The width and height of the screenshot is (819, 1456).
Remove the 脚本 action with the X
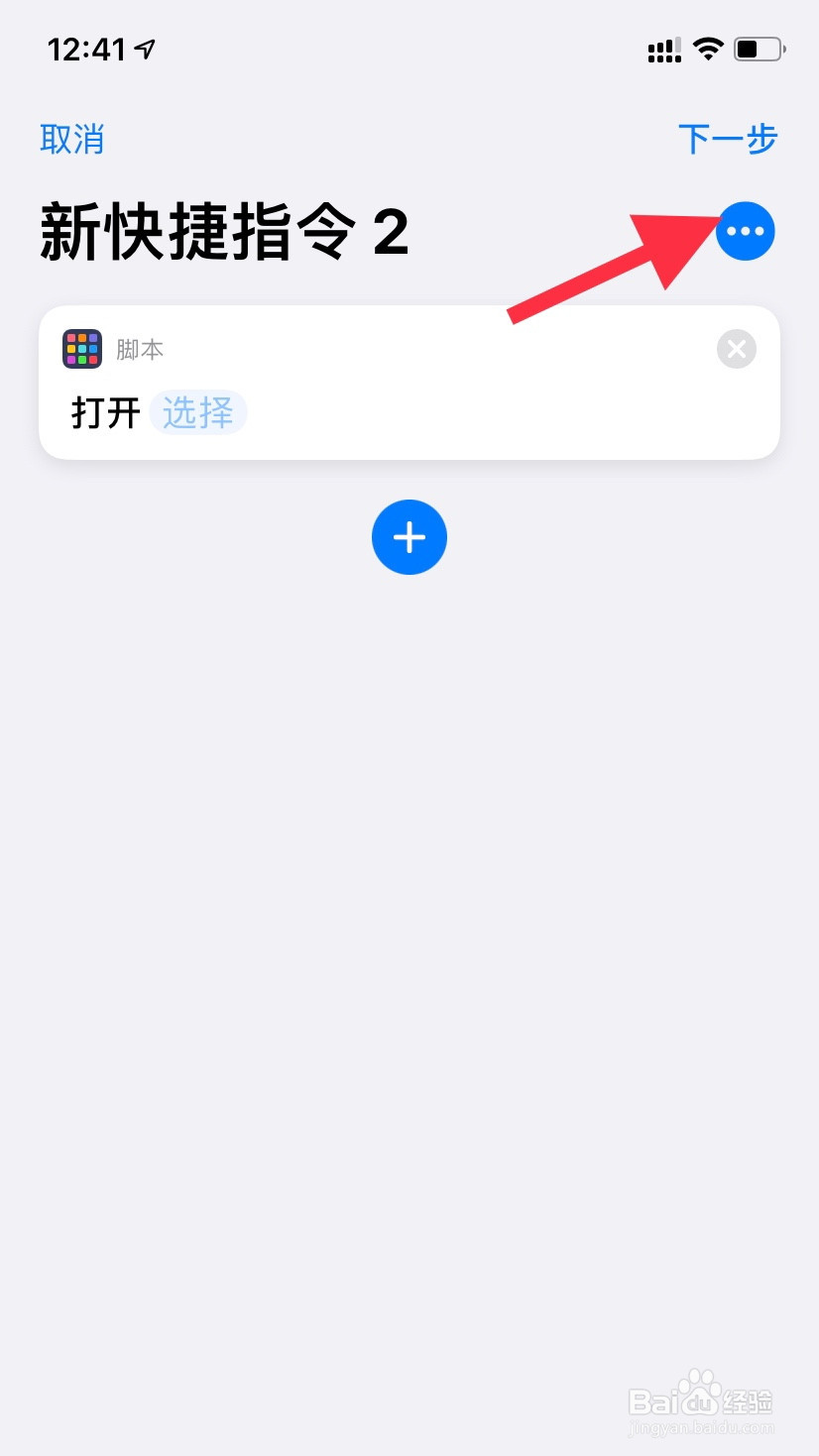(x=737, y=349)
